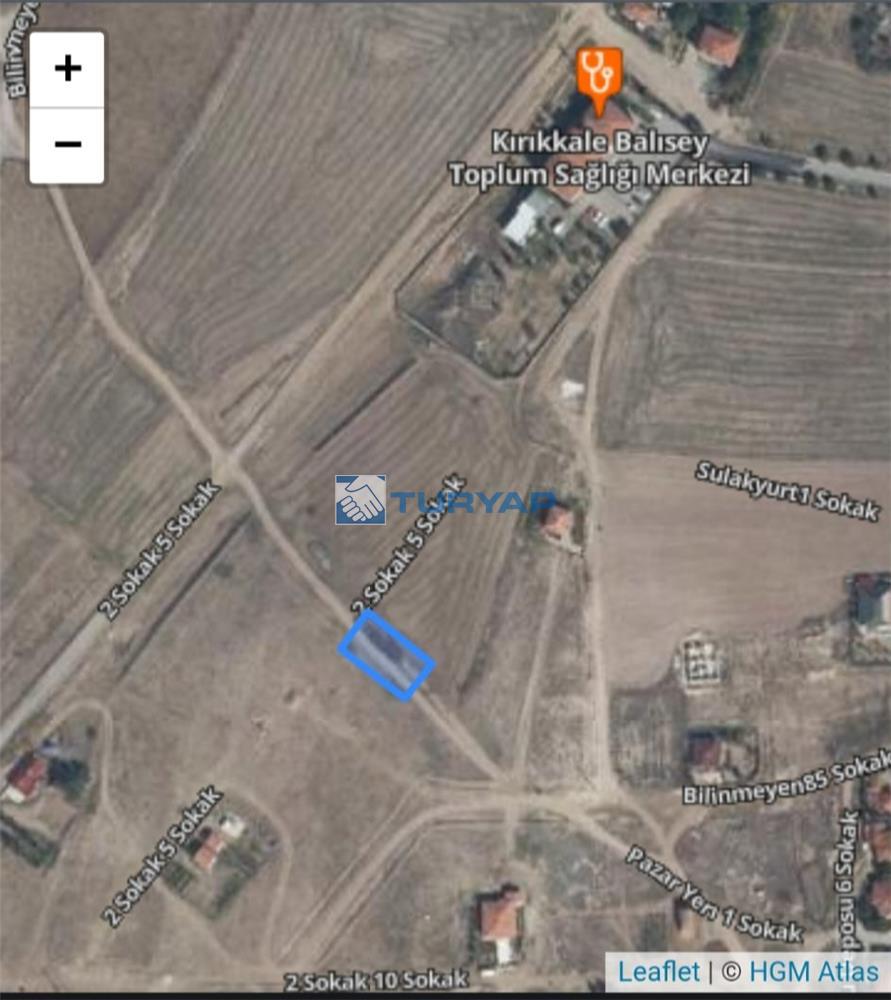Image resolution: width=891 pixels, height=1000 pixels.
Task: Zoom out of the map
Action: point(67,145)
